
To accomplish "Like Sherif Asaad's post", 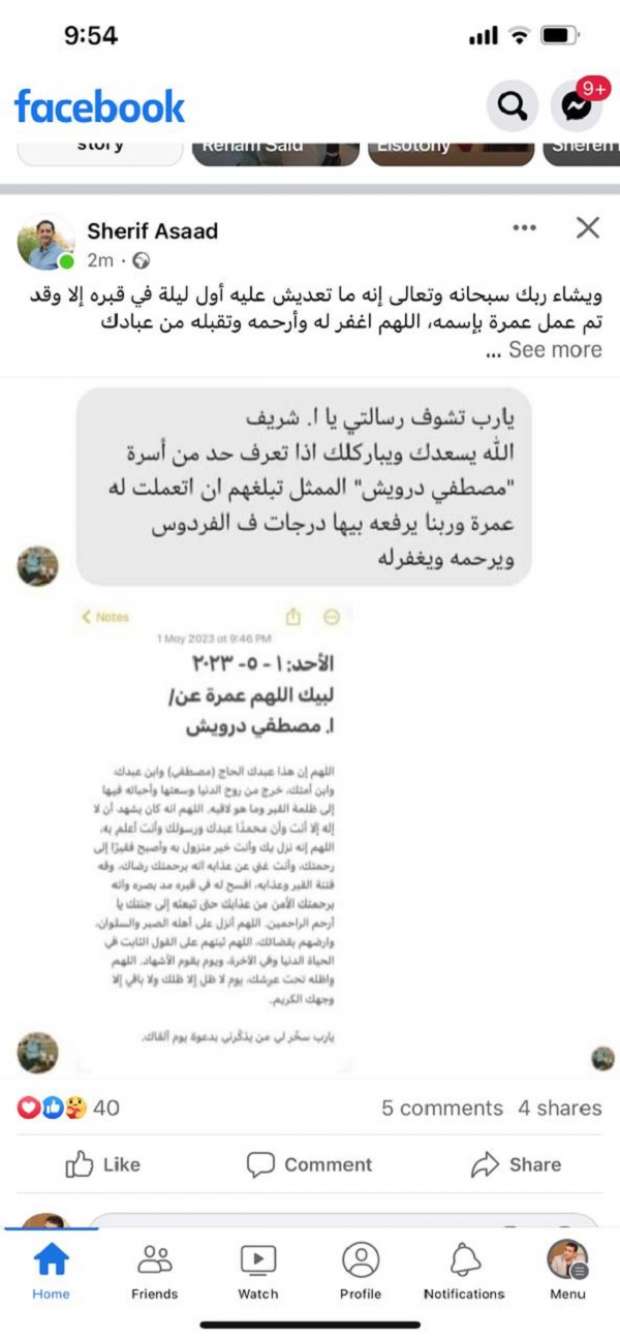I will pos(102,1164).
